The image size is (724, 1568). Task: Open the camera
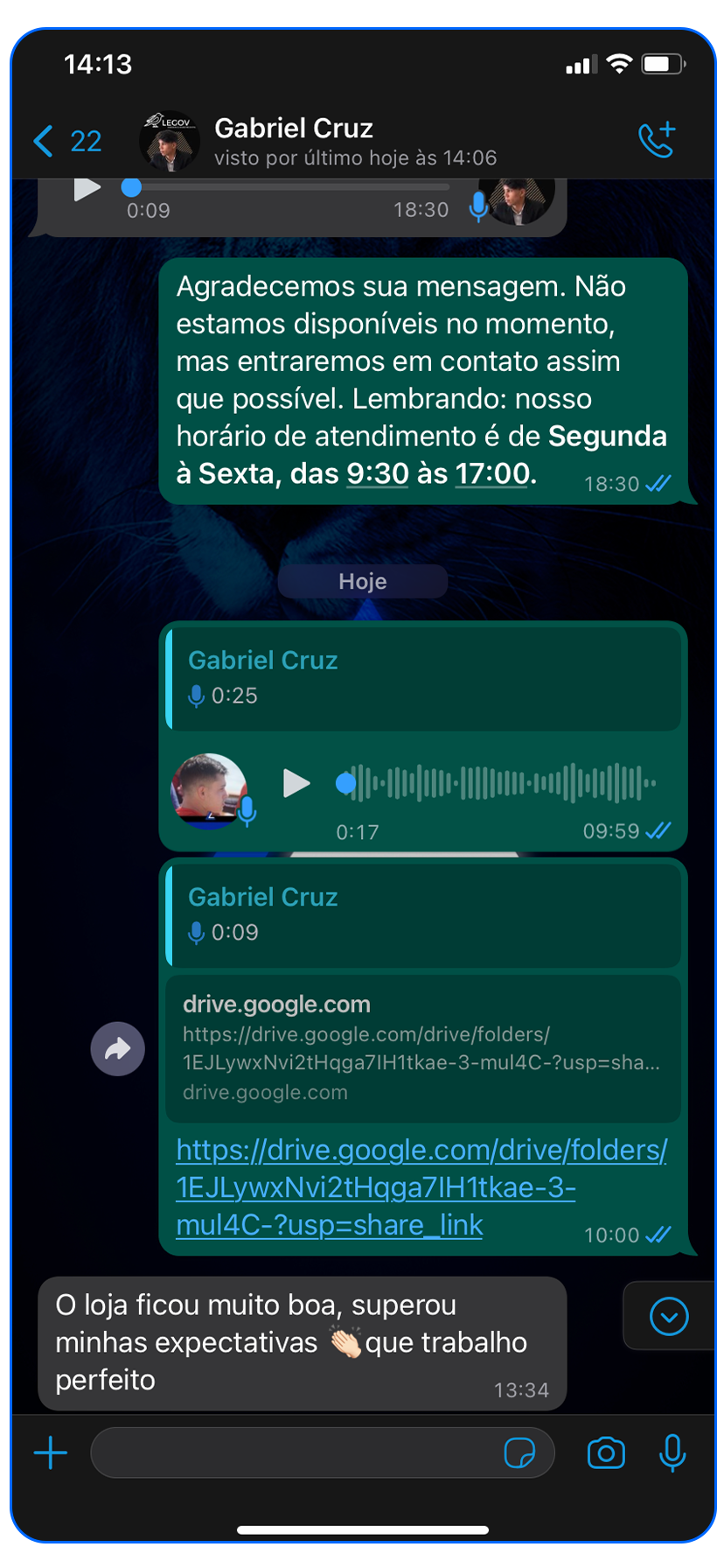[x=606, y=1453]
